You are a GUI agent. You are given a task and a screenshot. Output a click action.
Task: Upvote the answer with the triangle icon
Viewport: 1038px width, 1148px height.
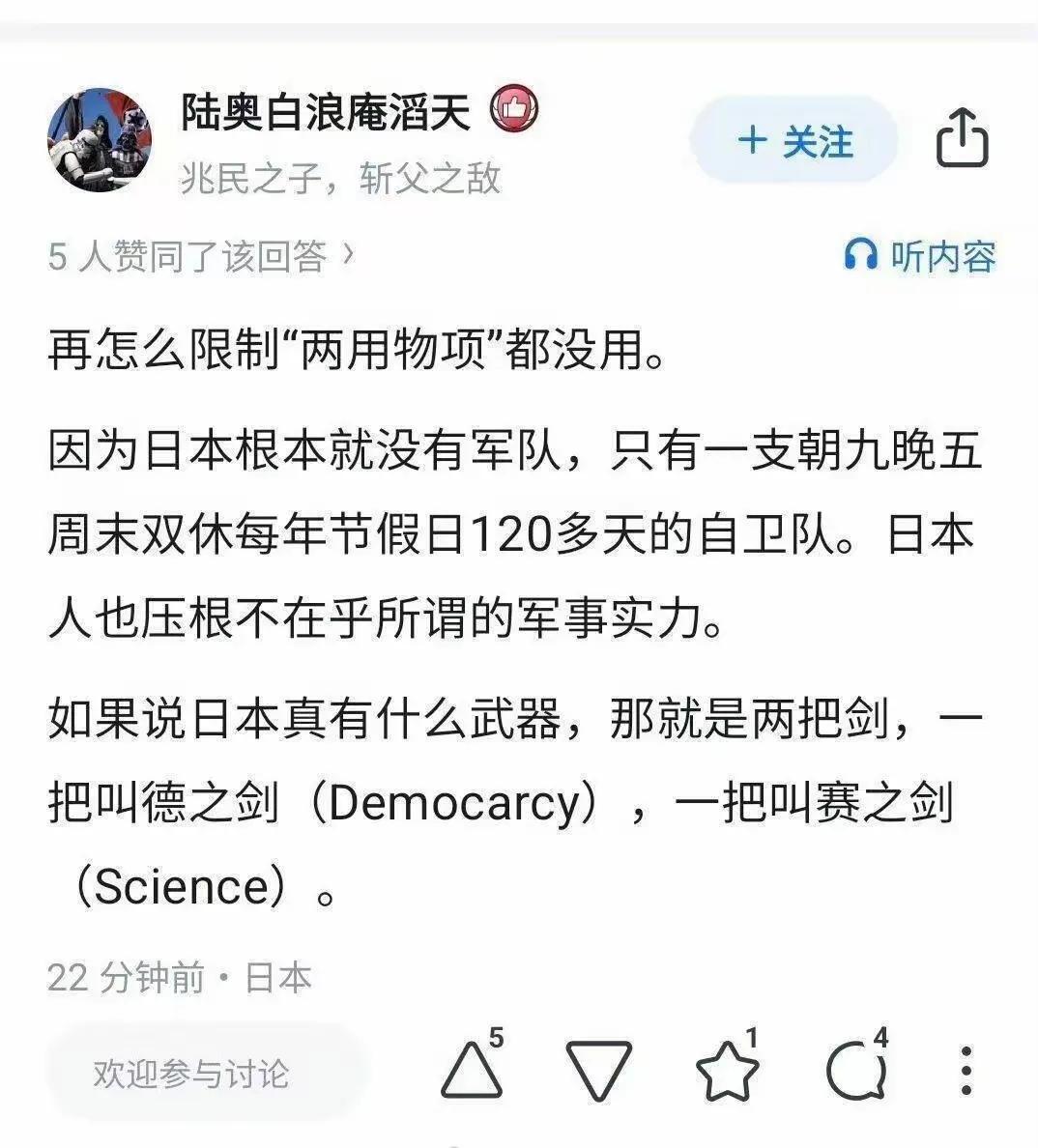[473, 1068]
